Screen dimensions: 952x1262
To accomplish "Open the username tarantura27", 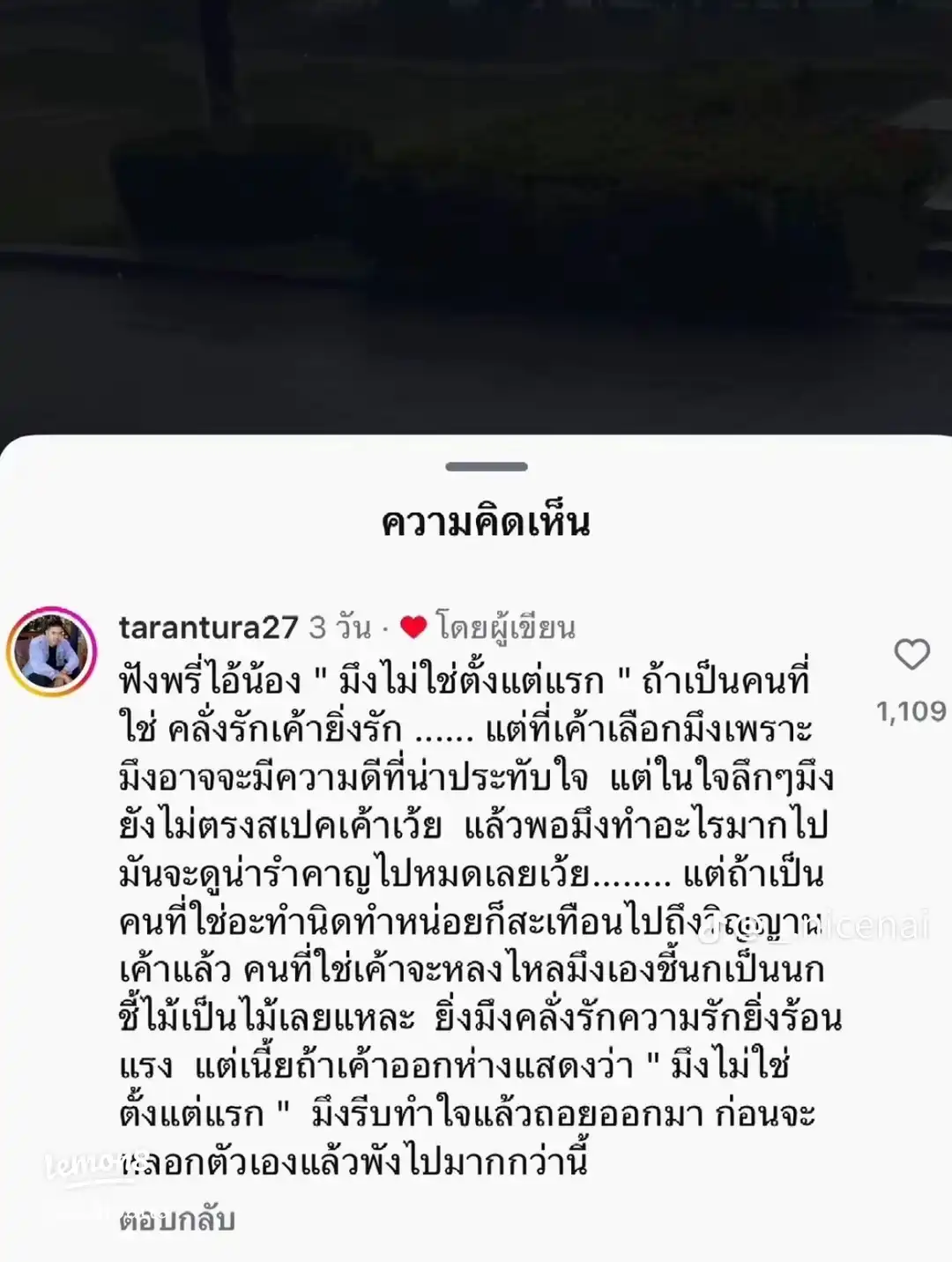I will pos(208,627).
